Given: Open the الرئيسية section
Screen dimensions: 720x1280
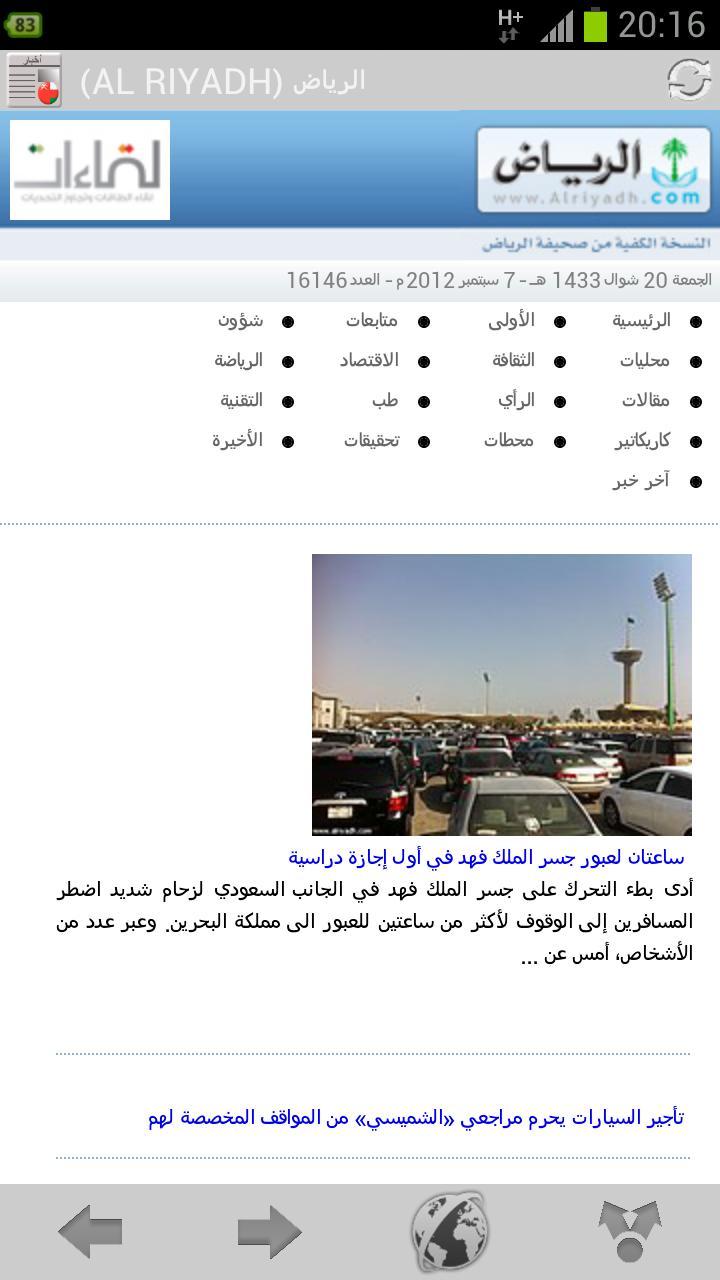Looking at the screenshot, I should (641, 321).
